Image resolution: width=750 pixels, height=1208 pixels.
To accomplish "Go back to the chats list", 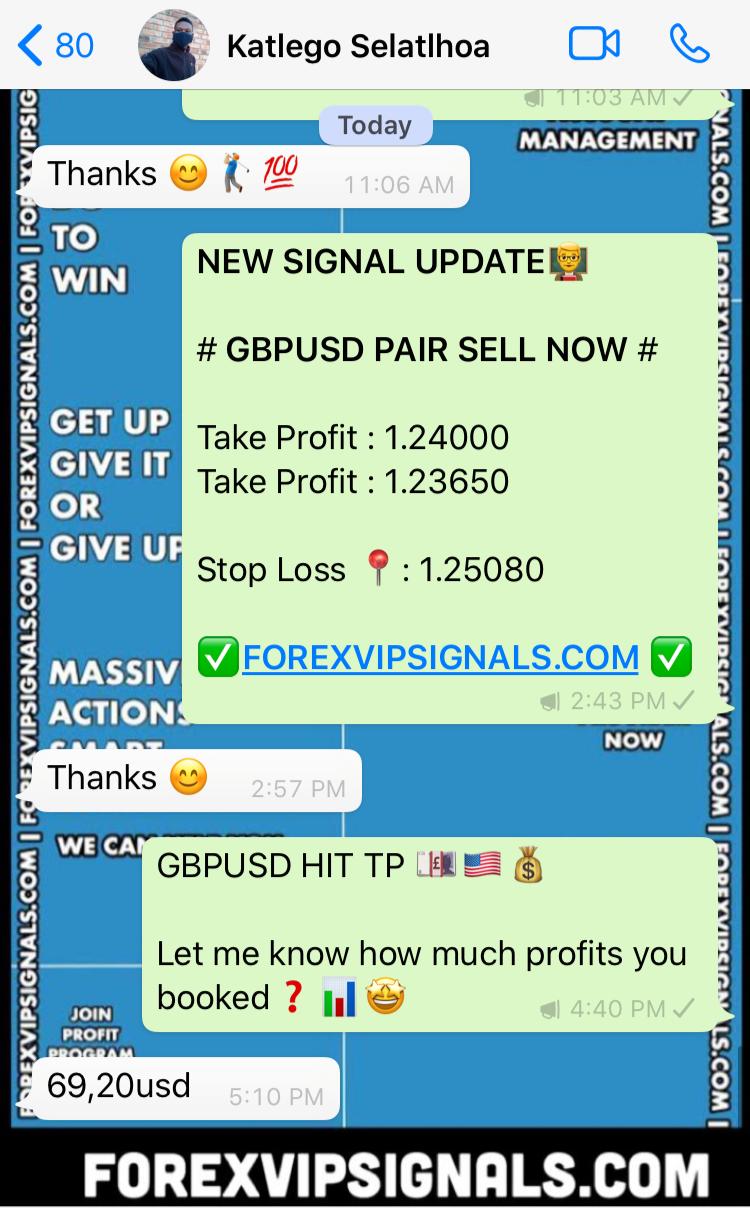I will point(55,45).
